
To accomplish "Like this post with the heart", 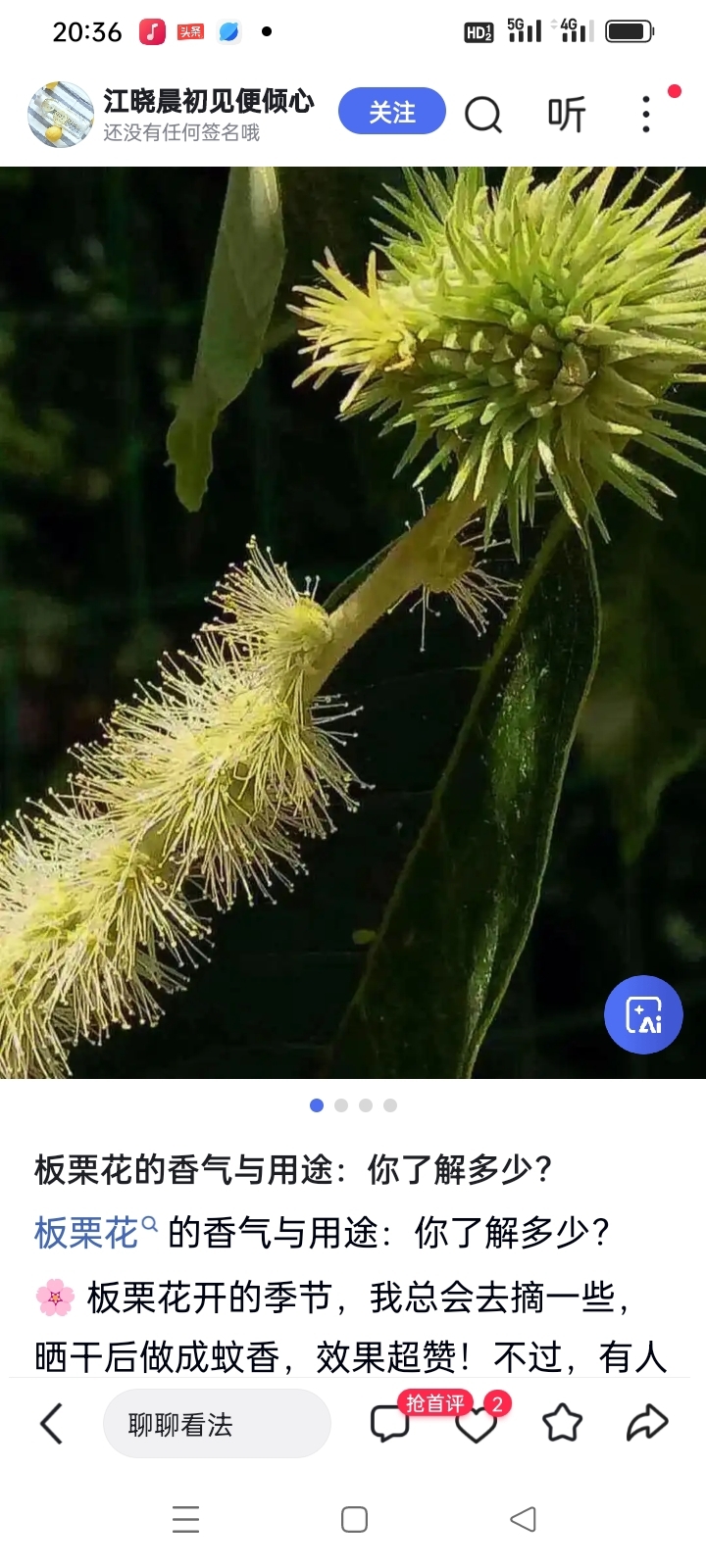I will tap(476, 1424).
